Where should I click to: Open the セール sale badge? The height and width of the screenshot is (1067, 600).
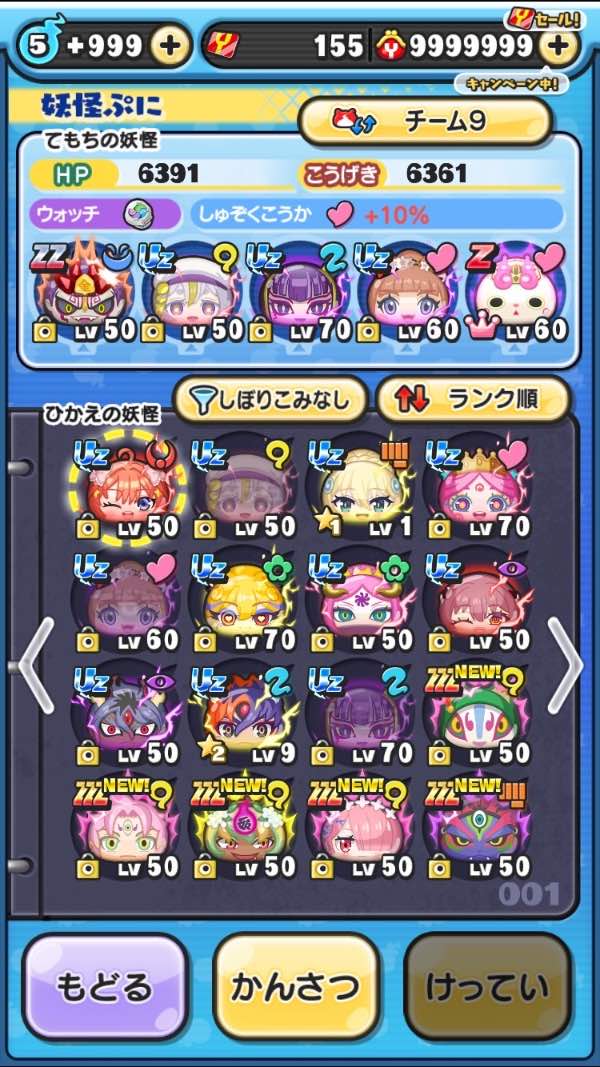point(544,18)
